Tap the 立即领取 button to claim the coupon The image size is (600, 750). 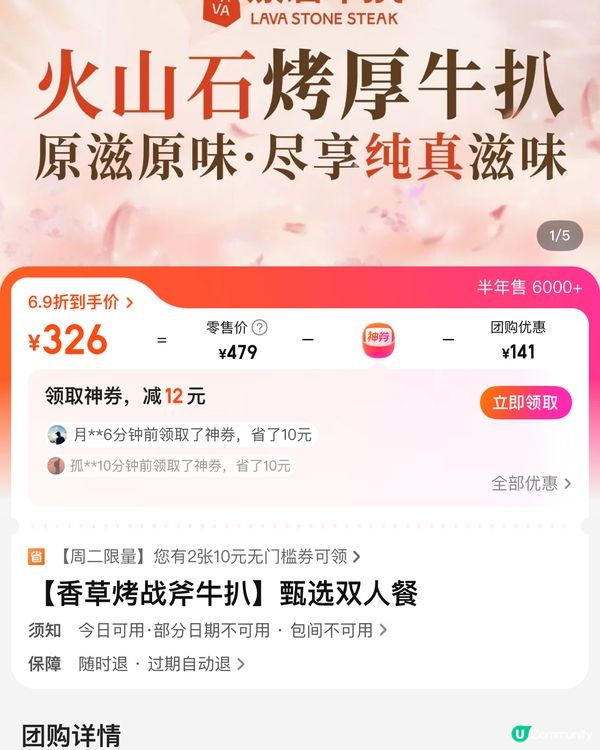(x=525, y=403)
